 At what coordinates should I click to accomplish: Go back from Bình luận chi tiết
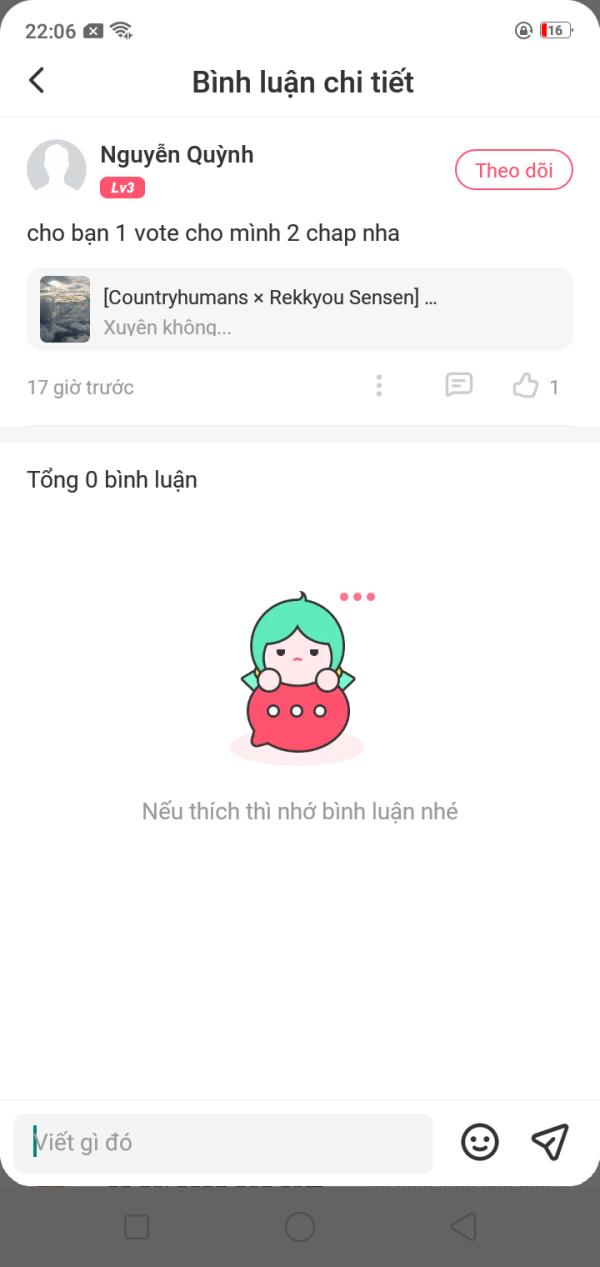coord(37,81)
